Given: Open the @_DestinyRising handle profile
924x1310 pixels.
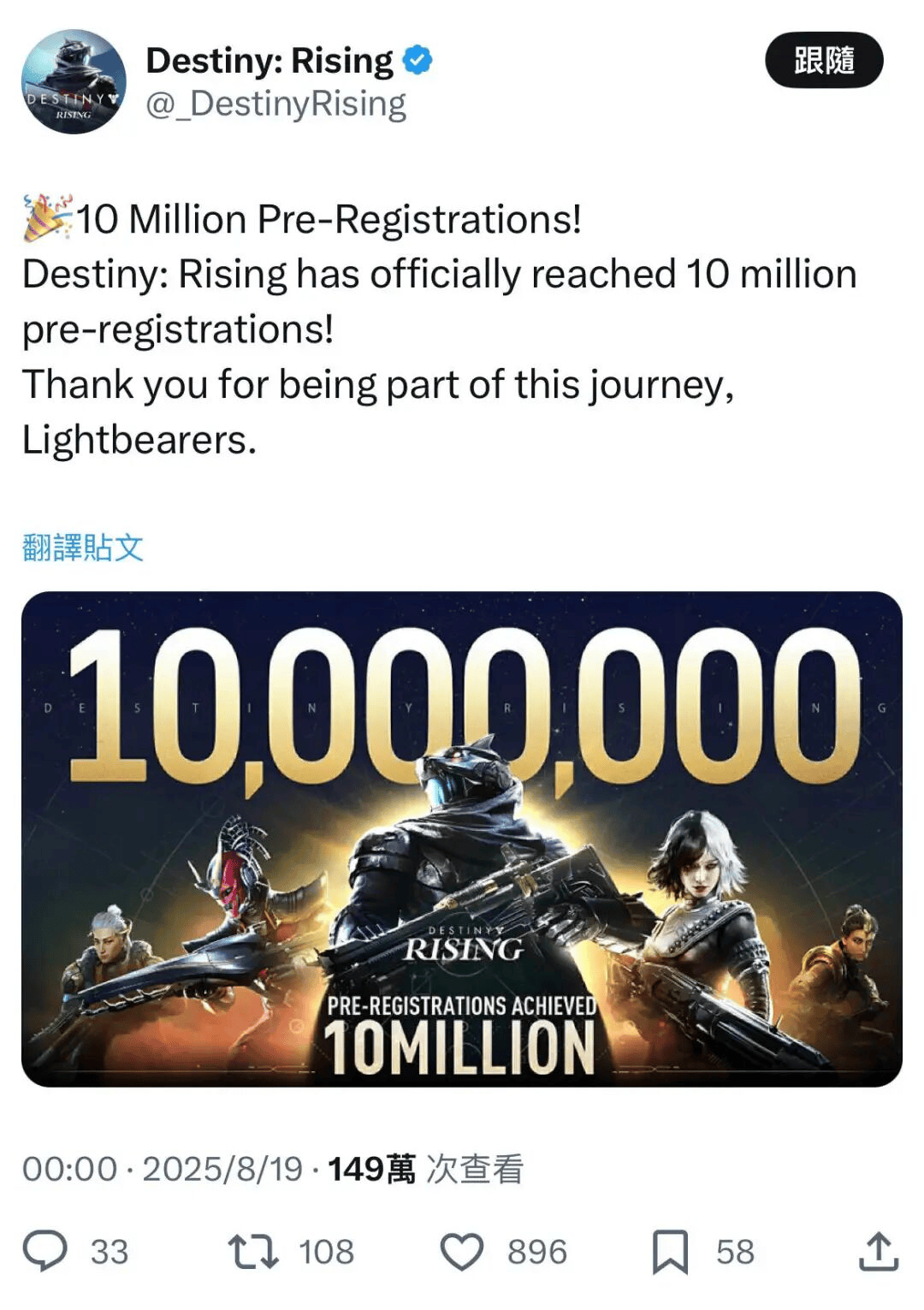Looking at the screenshot, I should pyautogui.click(x=275, y=104).
